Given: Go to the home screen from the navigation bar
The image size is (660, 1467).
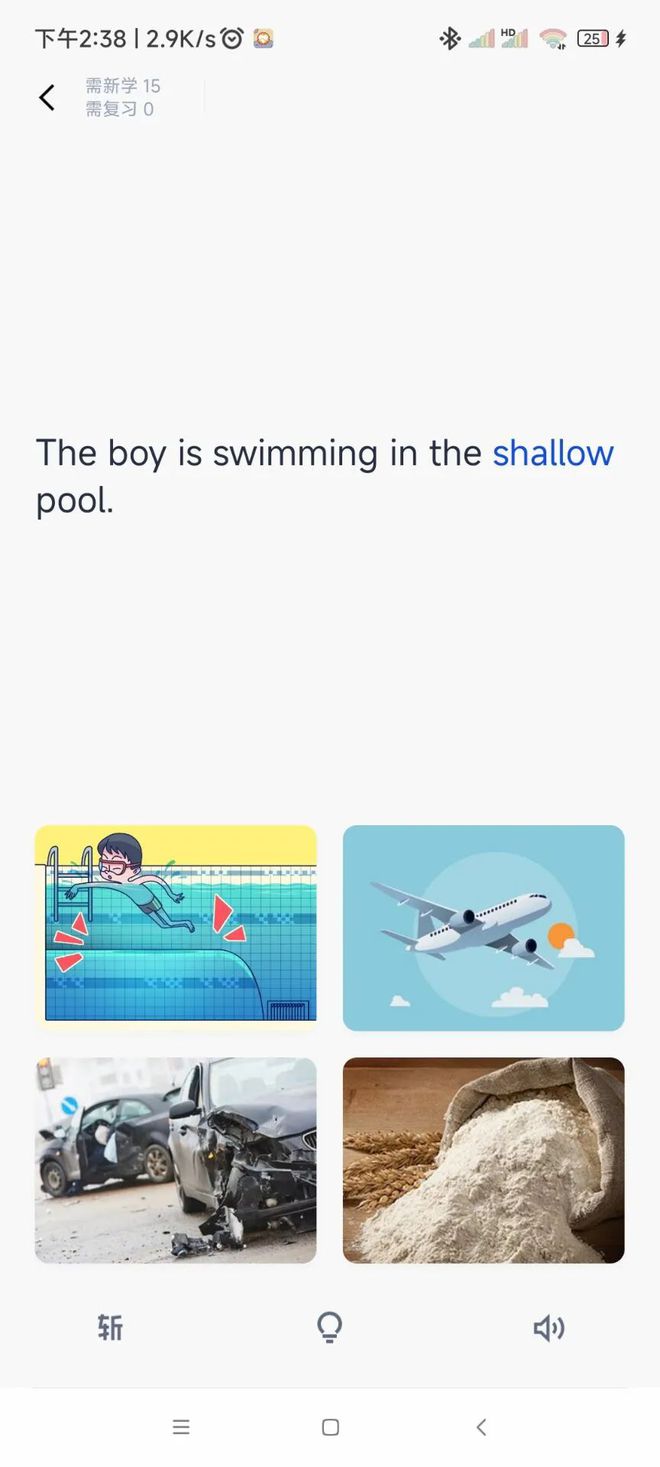Looking at the screenshot, I should pyautogui.click(x=330, y=1427).
